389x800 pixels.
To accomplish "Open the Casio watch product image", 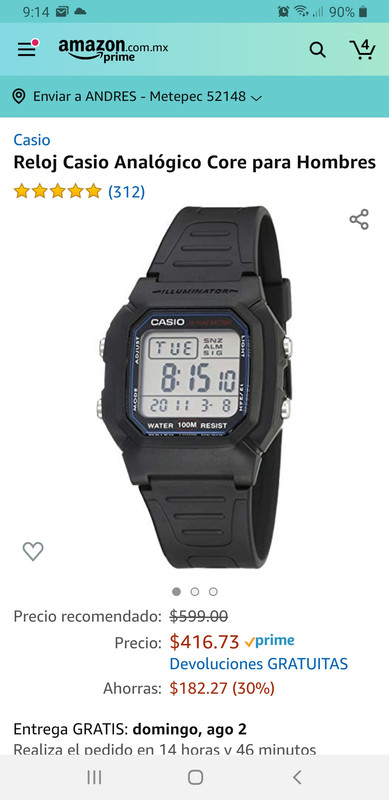I will click(194, 387).
